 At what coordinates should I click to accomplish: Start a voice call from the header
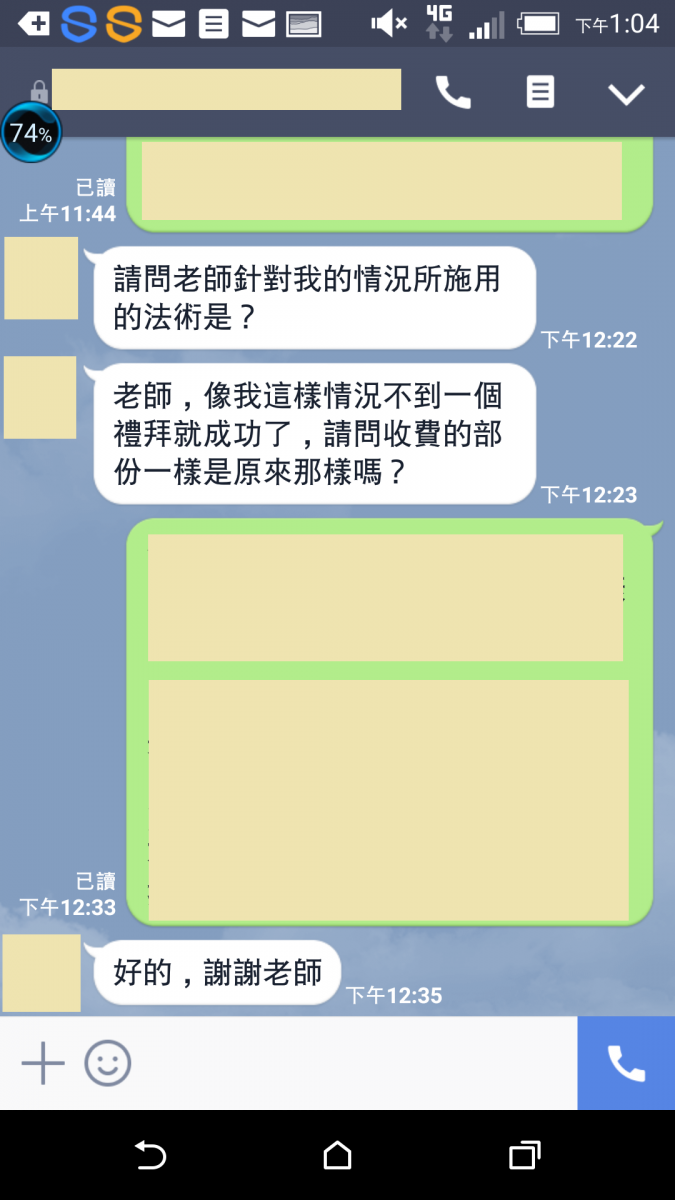pyautogui.click(x=453, y=93)
